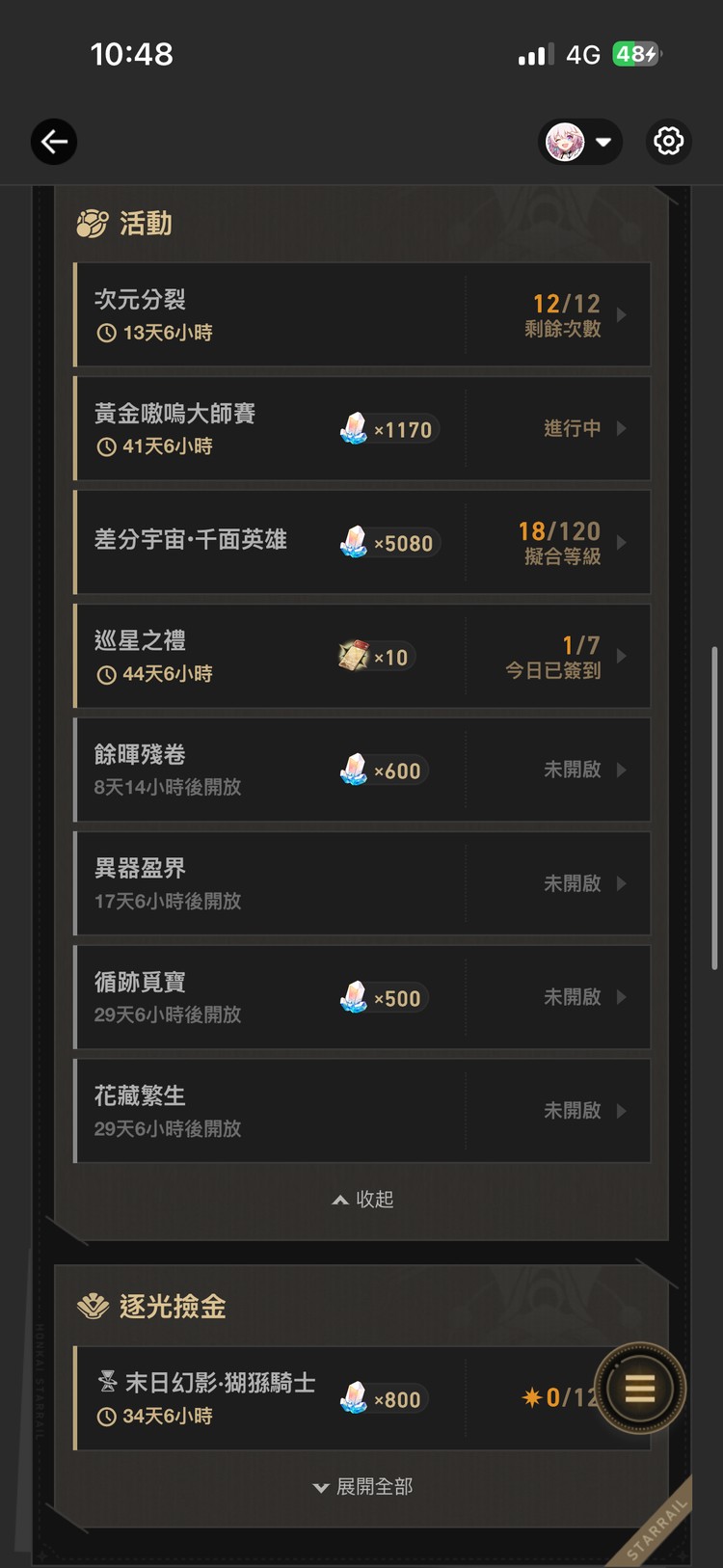Click the 逐光撿金 crown section icon
The height and width of the screenshot is (1568, 723).
tap(93, 1306)
